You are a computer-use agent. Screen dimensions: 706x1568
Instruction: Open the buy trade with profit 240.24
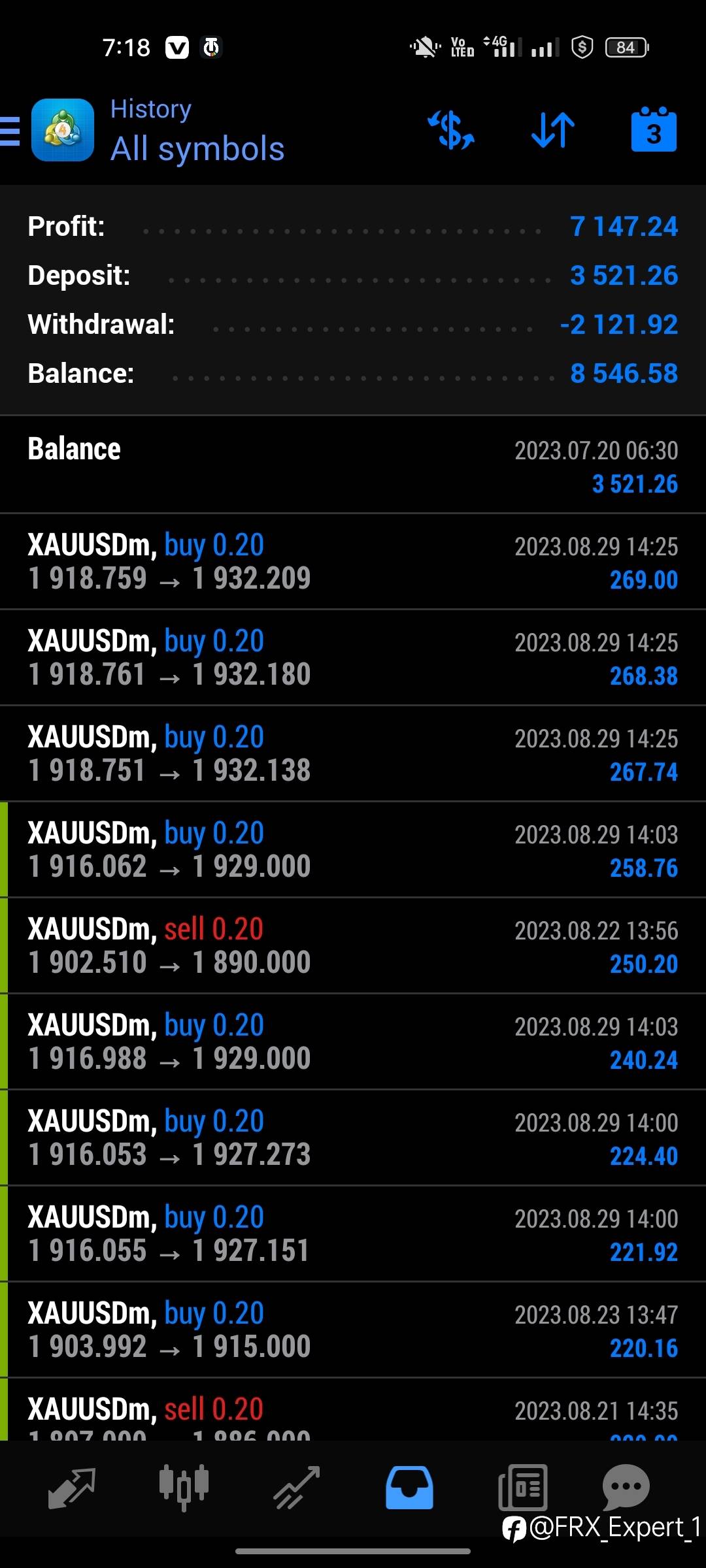(353, 1042)
